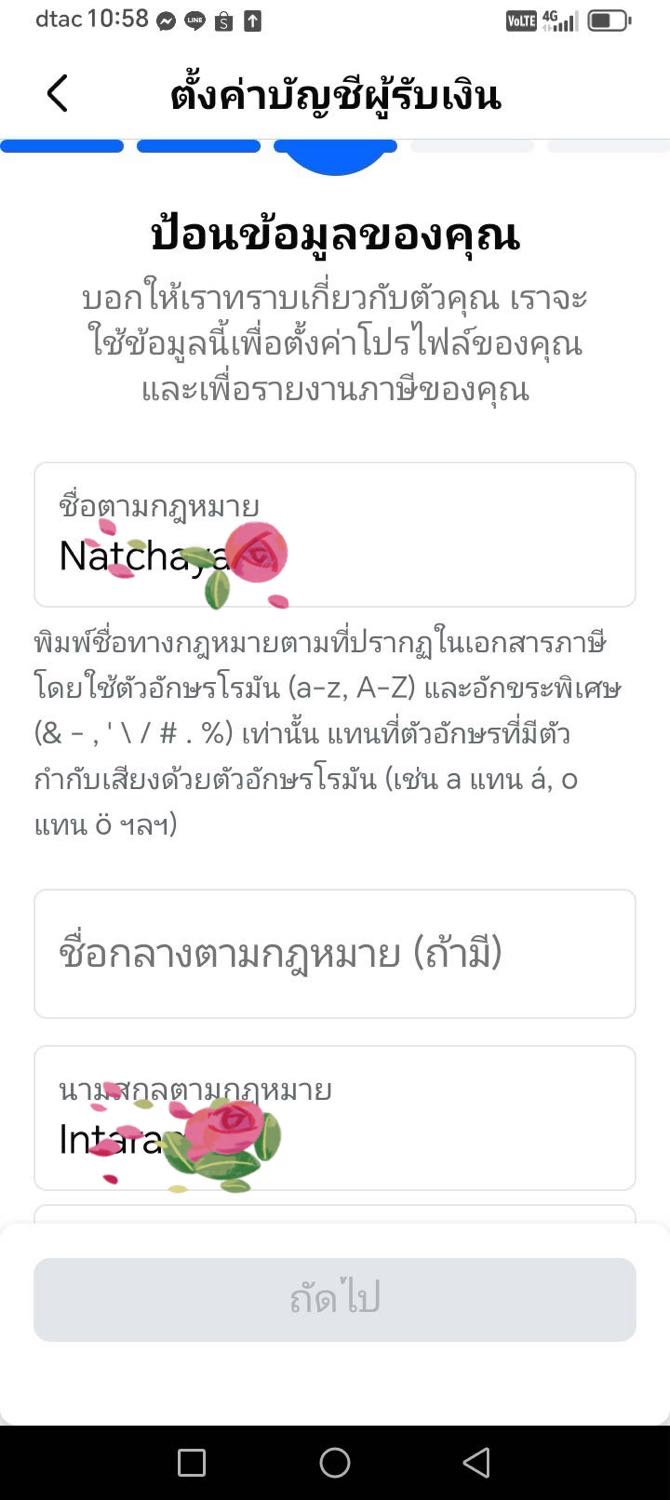Go back using the header arrow
The width and height of the screenshot is (670, 1500).
tap(57, 94)
